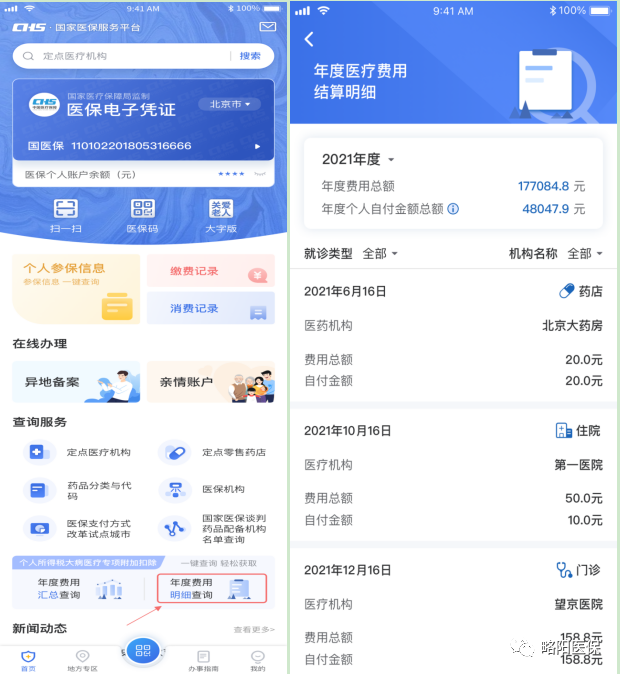This screenshot has height=674, width=620.
Task: Open 异地备案 service
Action: 76,381
